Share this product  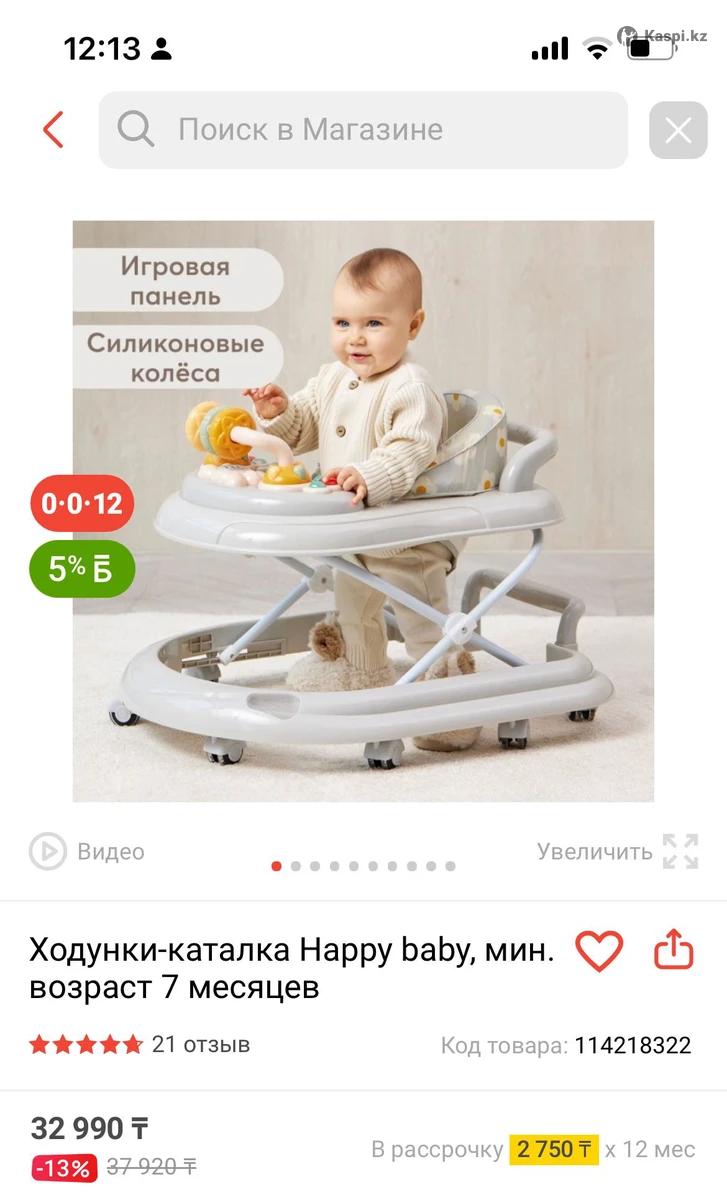(674, 950)
